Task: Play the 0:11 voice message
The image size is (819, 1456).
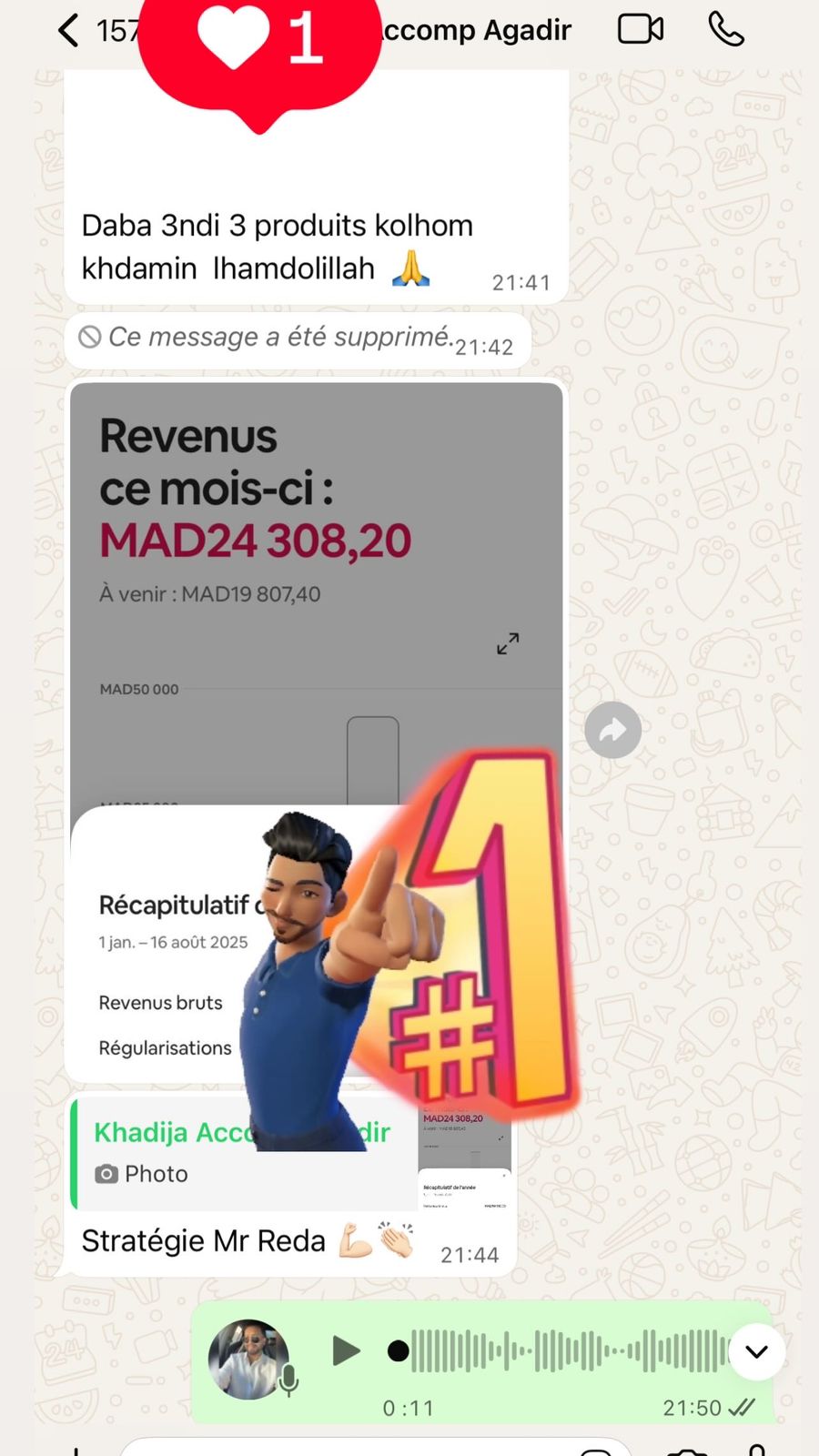Action: pos(346,1351)
